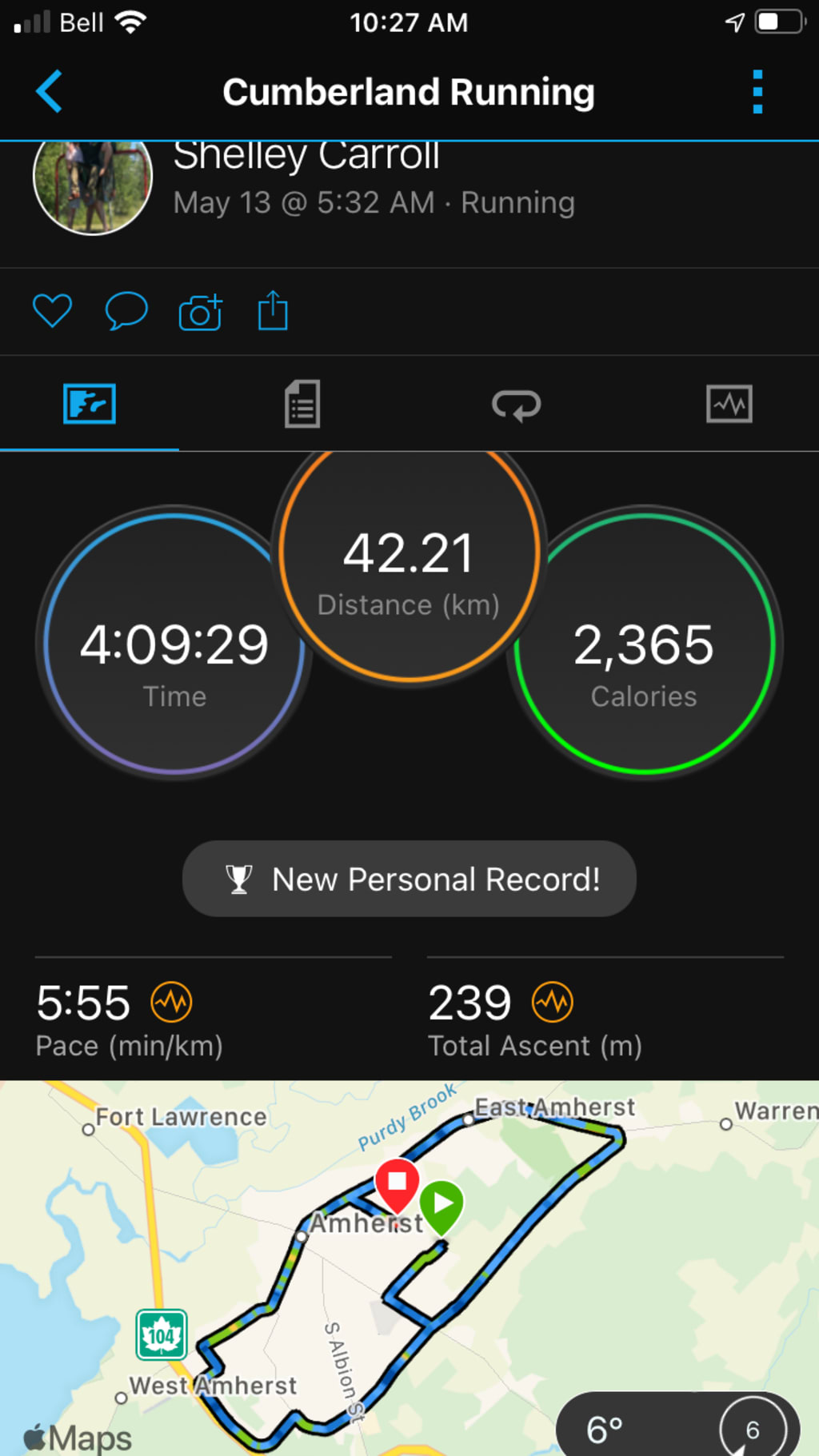Select the overview tab
Image resolution: width=819 pixels, height=1456 pixels.
(90, 404)
